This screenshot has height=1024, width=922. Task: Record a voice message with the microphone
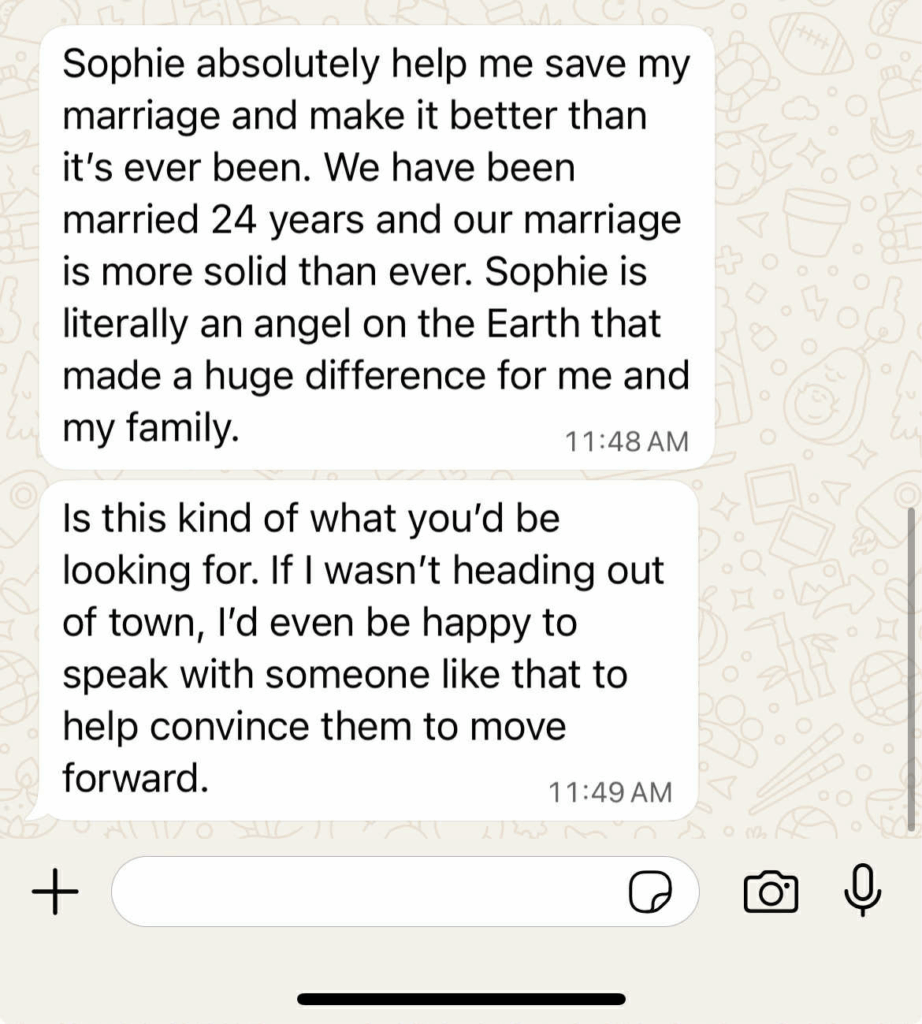pos(862,889)
